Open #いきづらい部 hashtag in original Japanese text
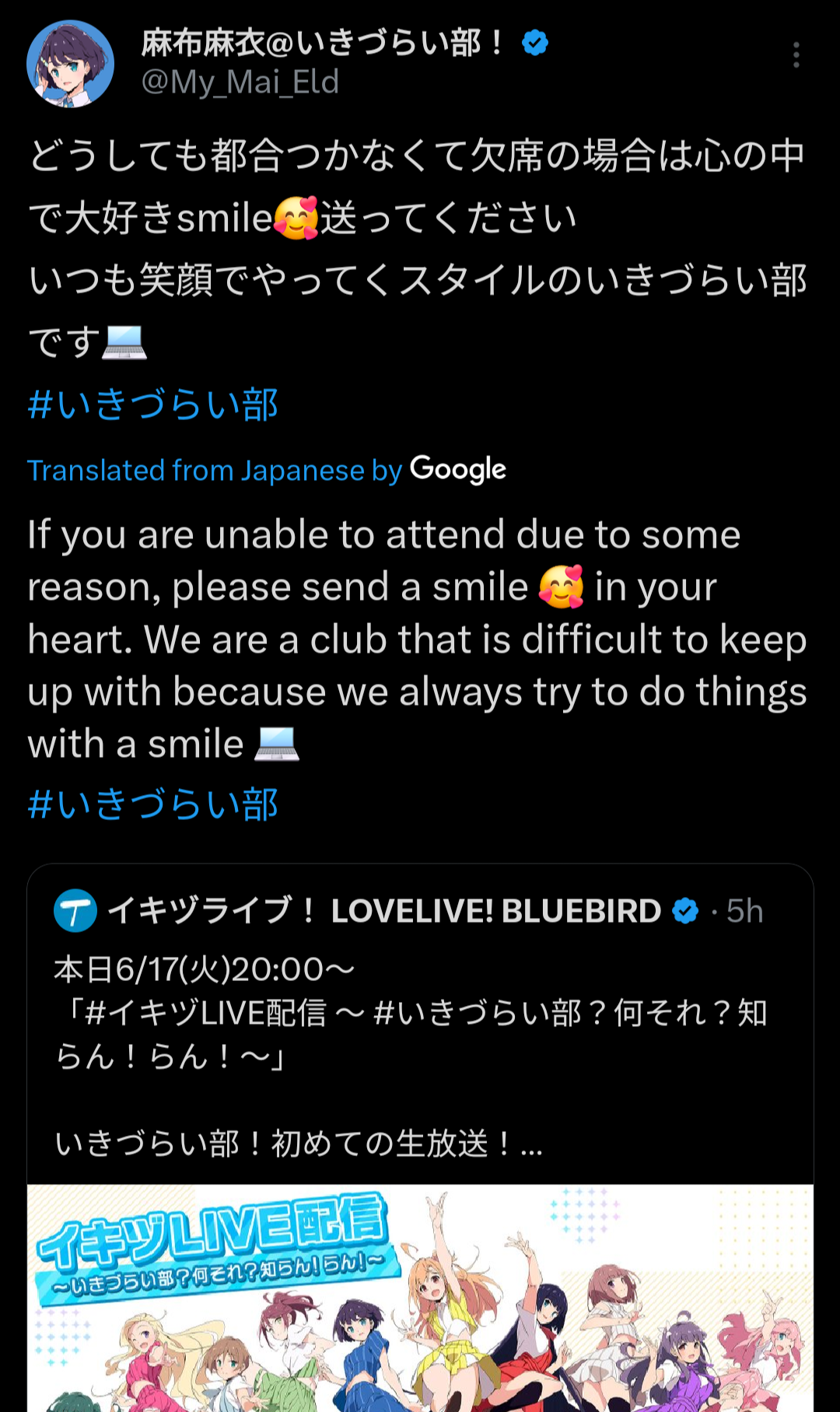 pyautogui.click(x=152, y=405)
